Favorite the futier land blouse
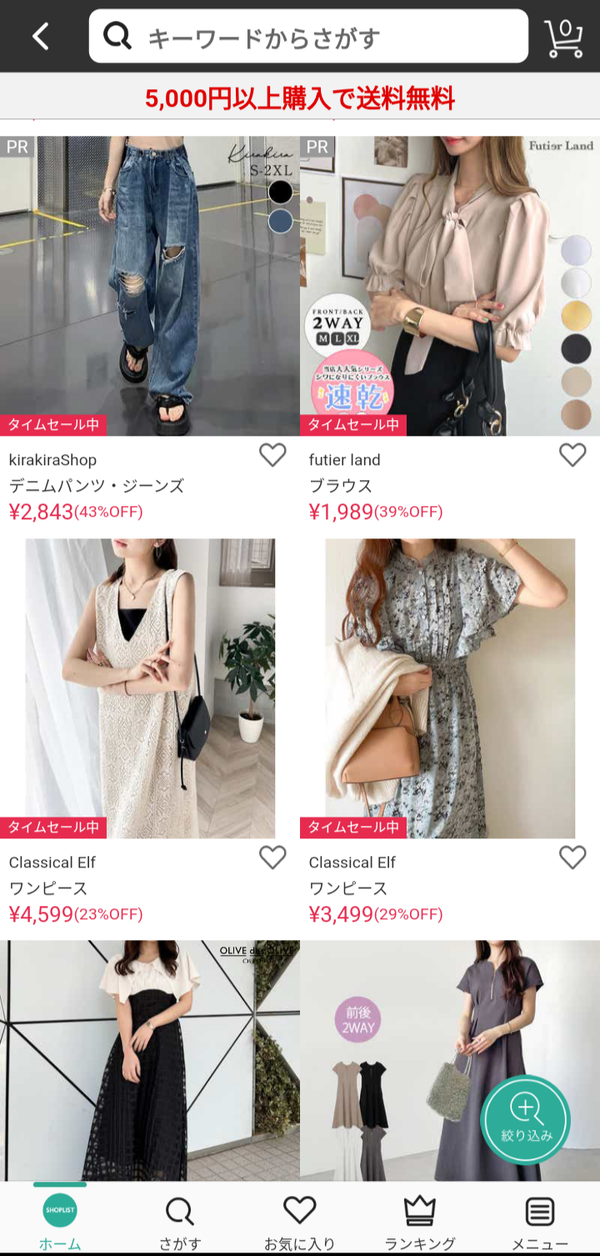The height and width of the screenshot is (1256, 600). coord(572,455)
